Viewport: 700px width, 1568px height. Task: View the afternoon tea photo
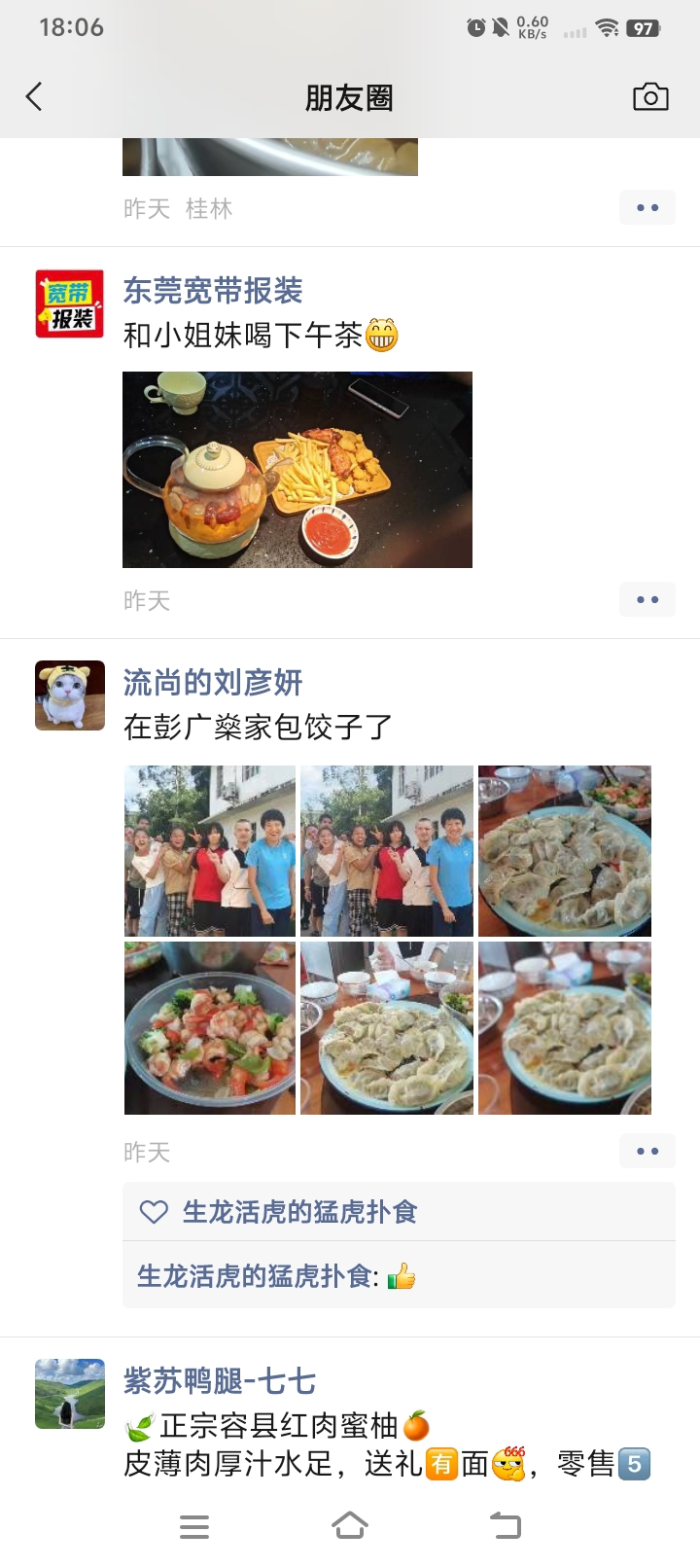[297, 469]
